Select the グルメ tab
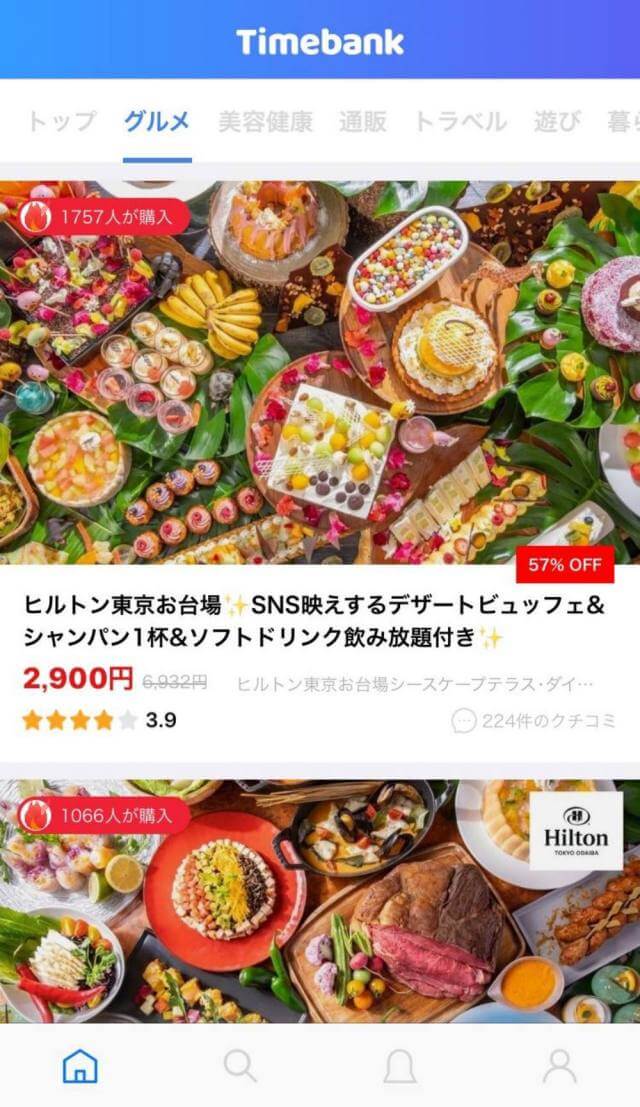 157,121
